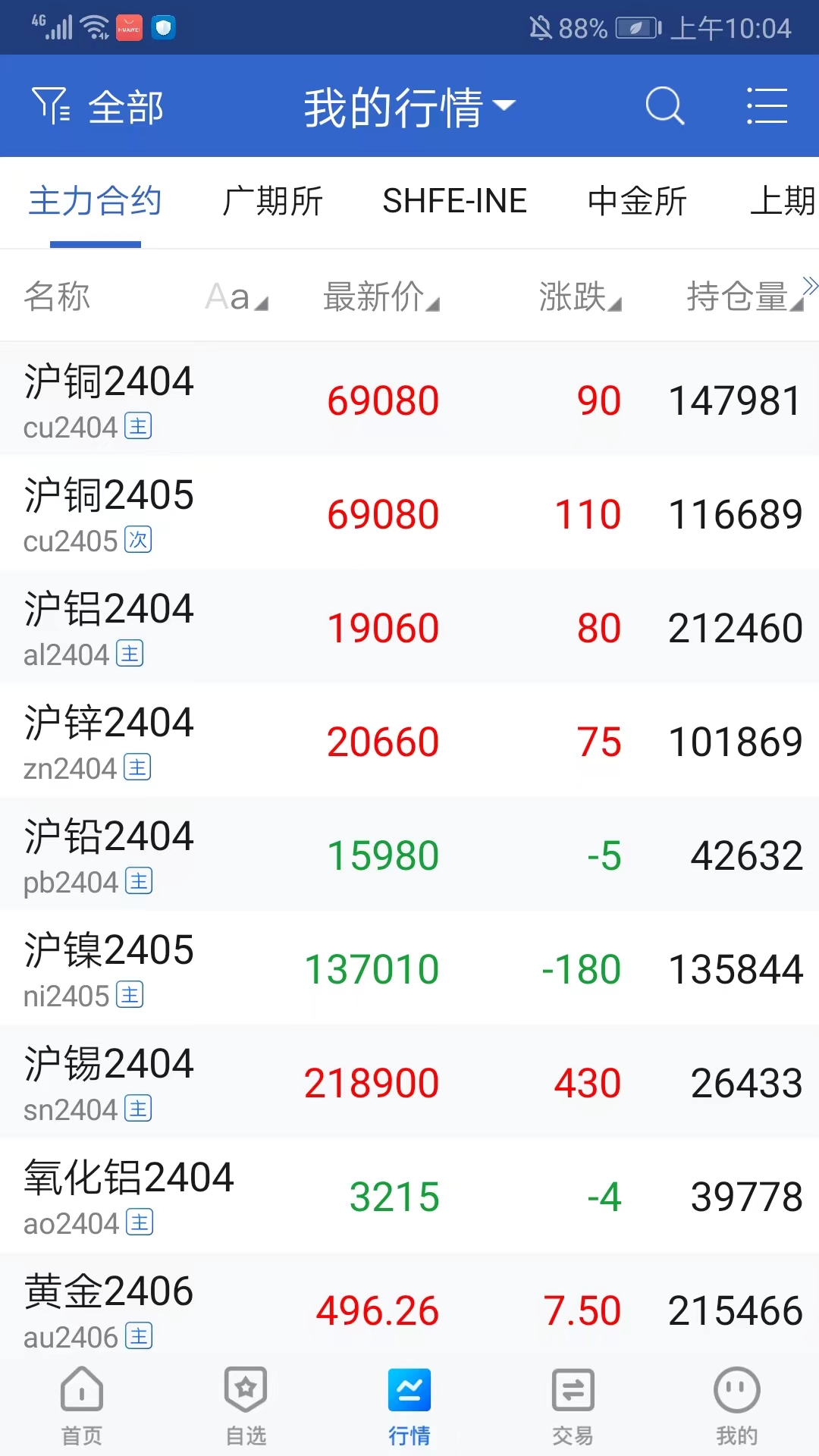
Task: Open the 最新价 column sort dropdown
Action: 379,297
